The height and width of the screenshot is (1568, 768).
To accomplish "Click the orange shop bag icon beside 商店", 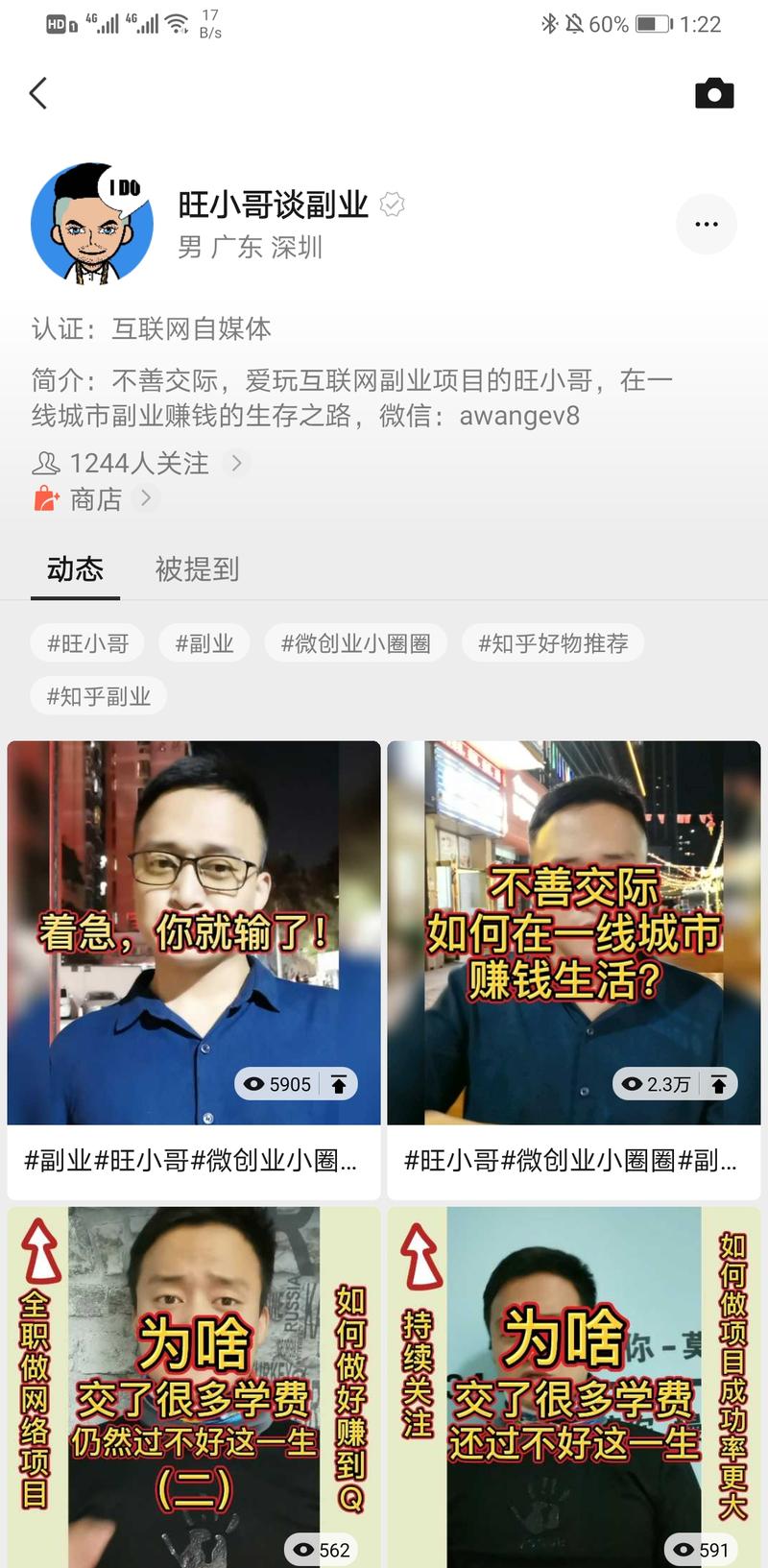I will click(44, 497).
